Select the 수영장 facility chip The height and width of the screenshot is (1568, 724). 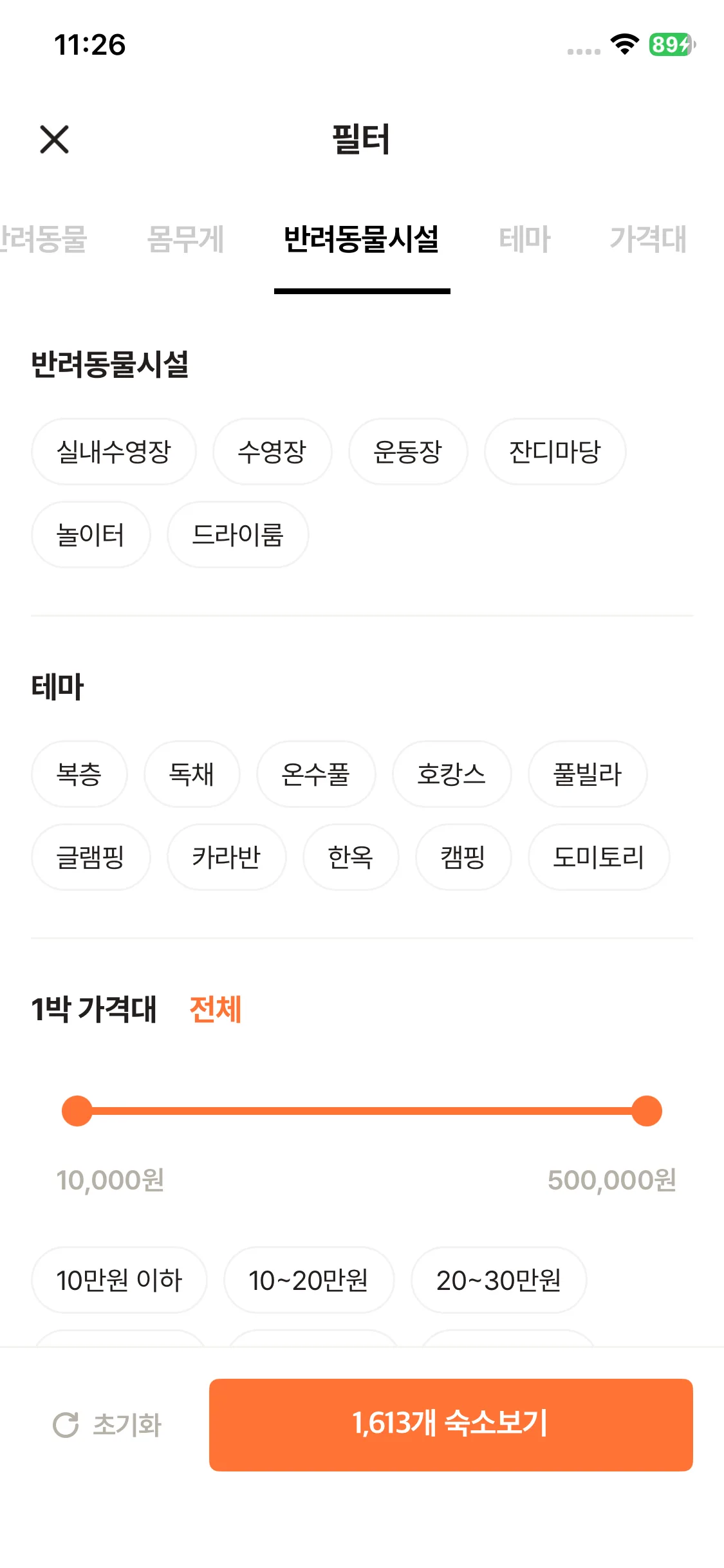click(272, 451)
